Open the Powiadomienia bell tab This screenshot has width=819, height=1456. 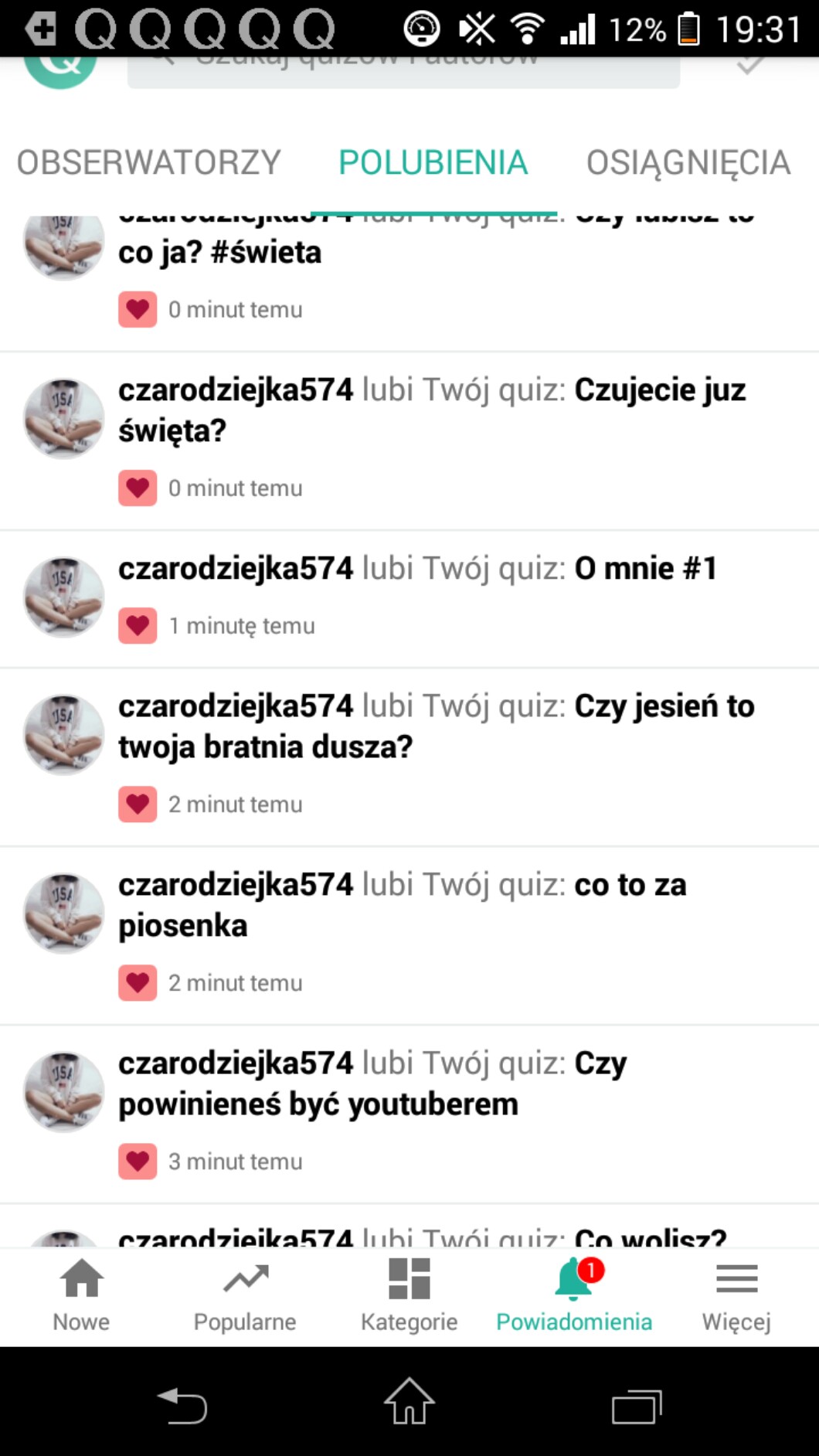(x=573, y=1294)
